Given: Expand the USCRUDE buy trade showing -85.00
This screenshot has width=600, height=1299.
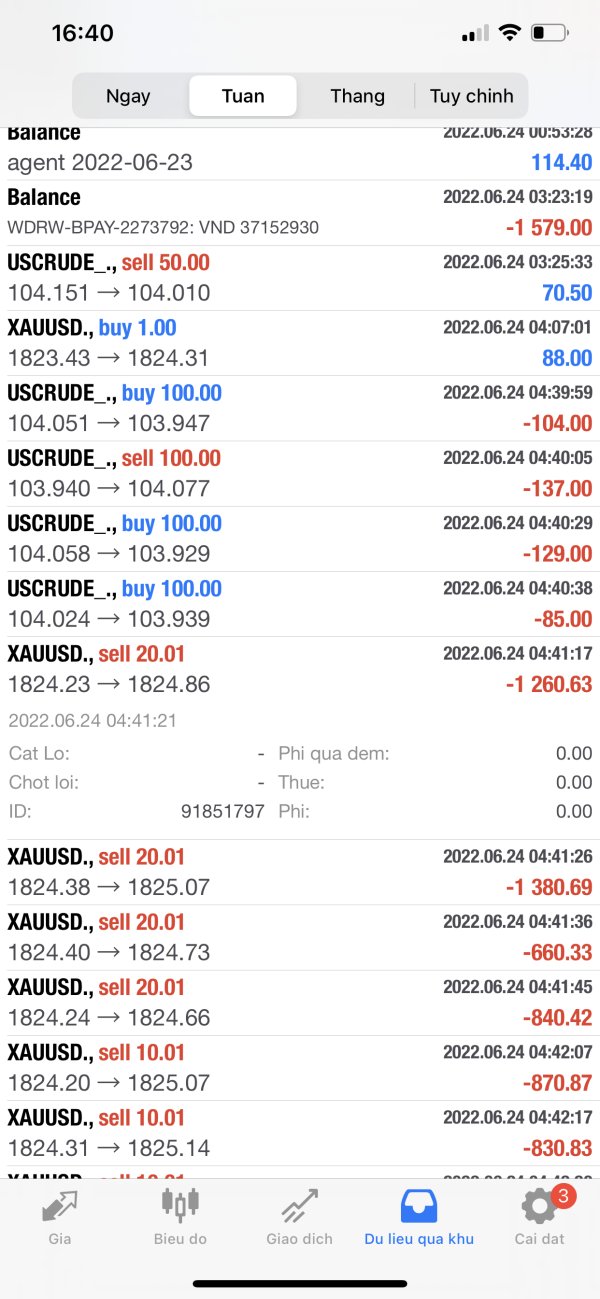Looking at the screenshot, I should pos(300,603).
